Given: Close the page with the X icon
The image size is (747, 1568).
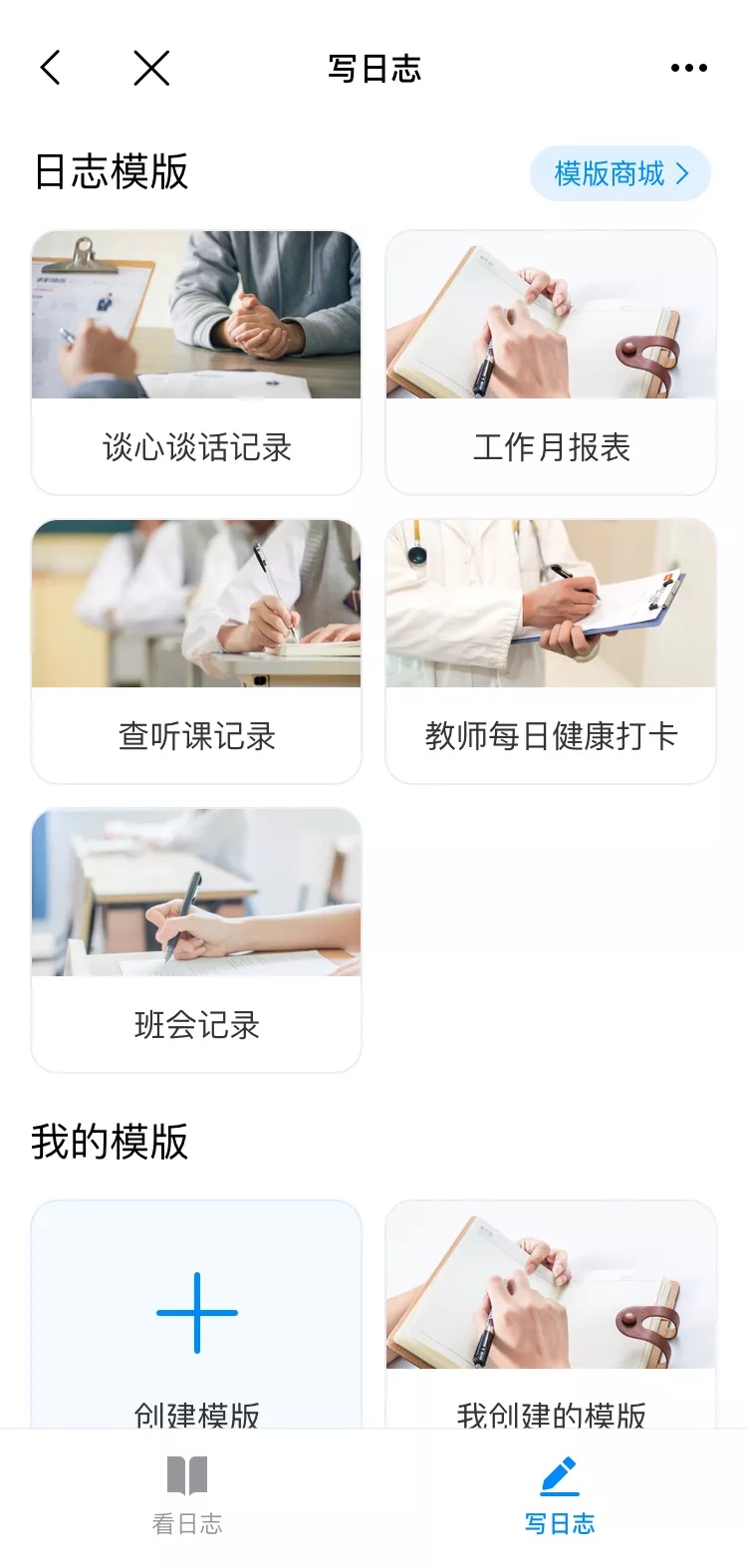Looking at the screenshot, I should click(x=151, y=68).
